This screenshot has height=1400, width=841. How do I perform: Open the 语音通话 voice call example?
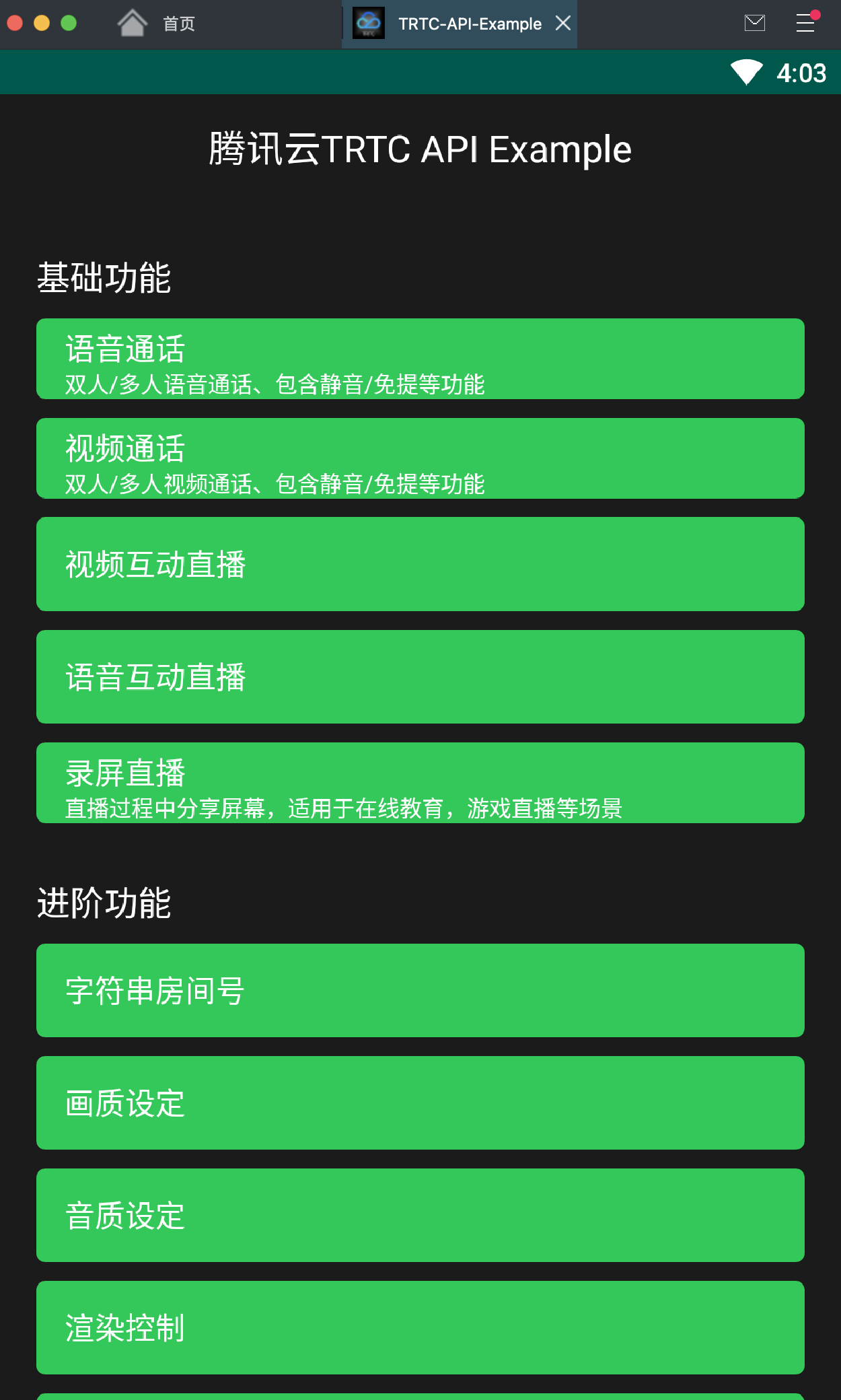coord(420,359)
